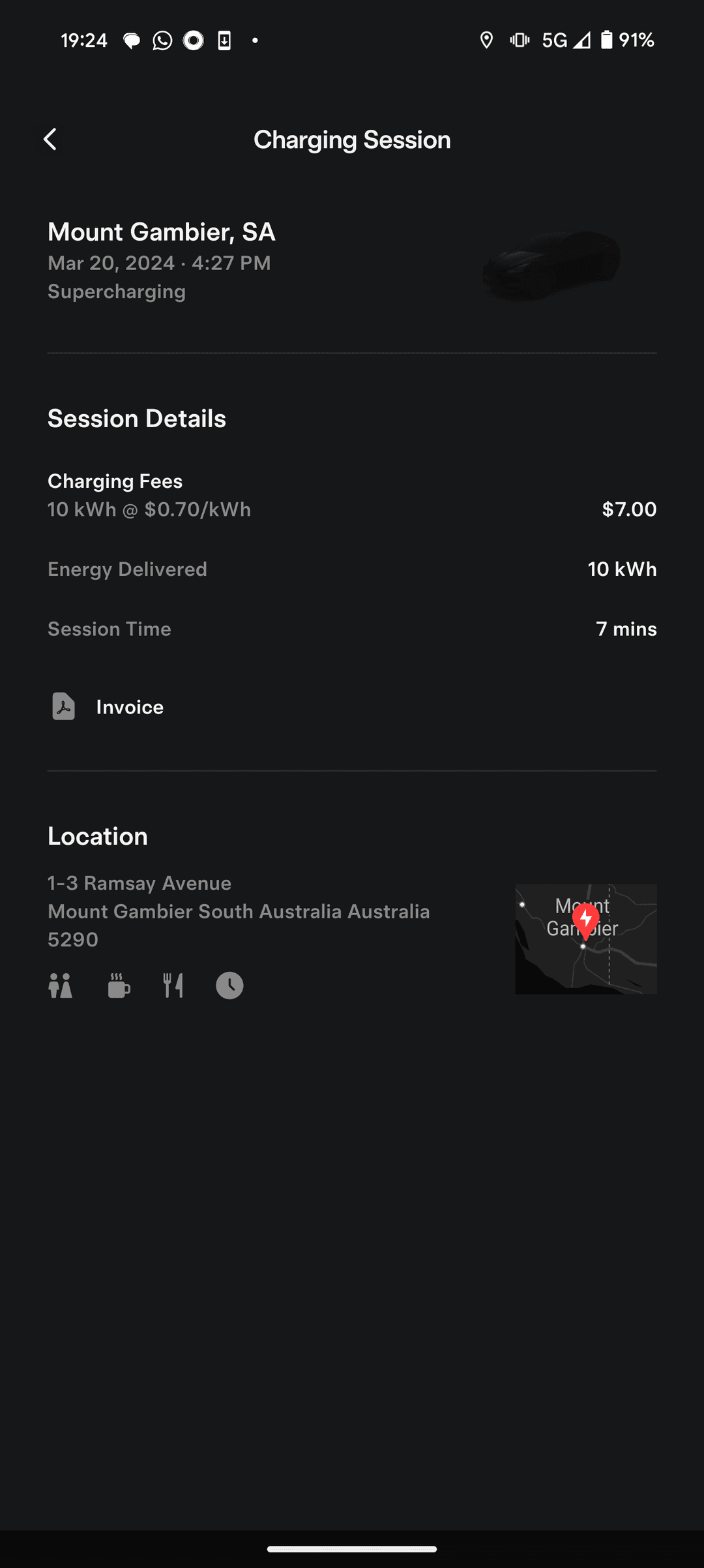This screenshot has height=1568, width=704.
Task: Open the Charging Session title
Action: coord(352,139)
